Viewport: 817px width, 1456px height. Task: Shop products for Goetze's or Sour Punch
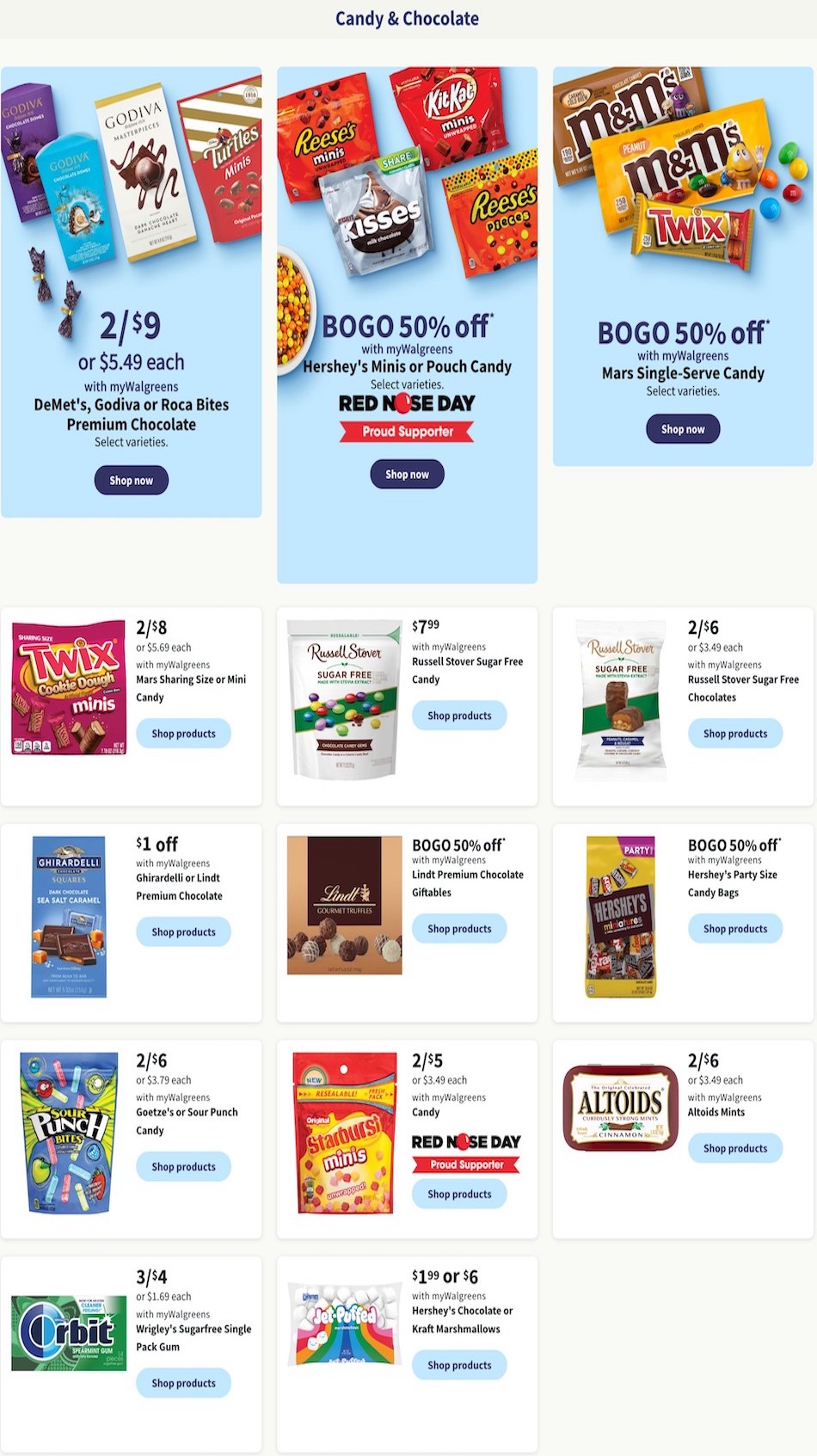click(x=183, y=1167)
